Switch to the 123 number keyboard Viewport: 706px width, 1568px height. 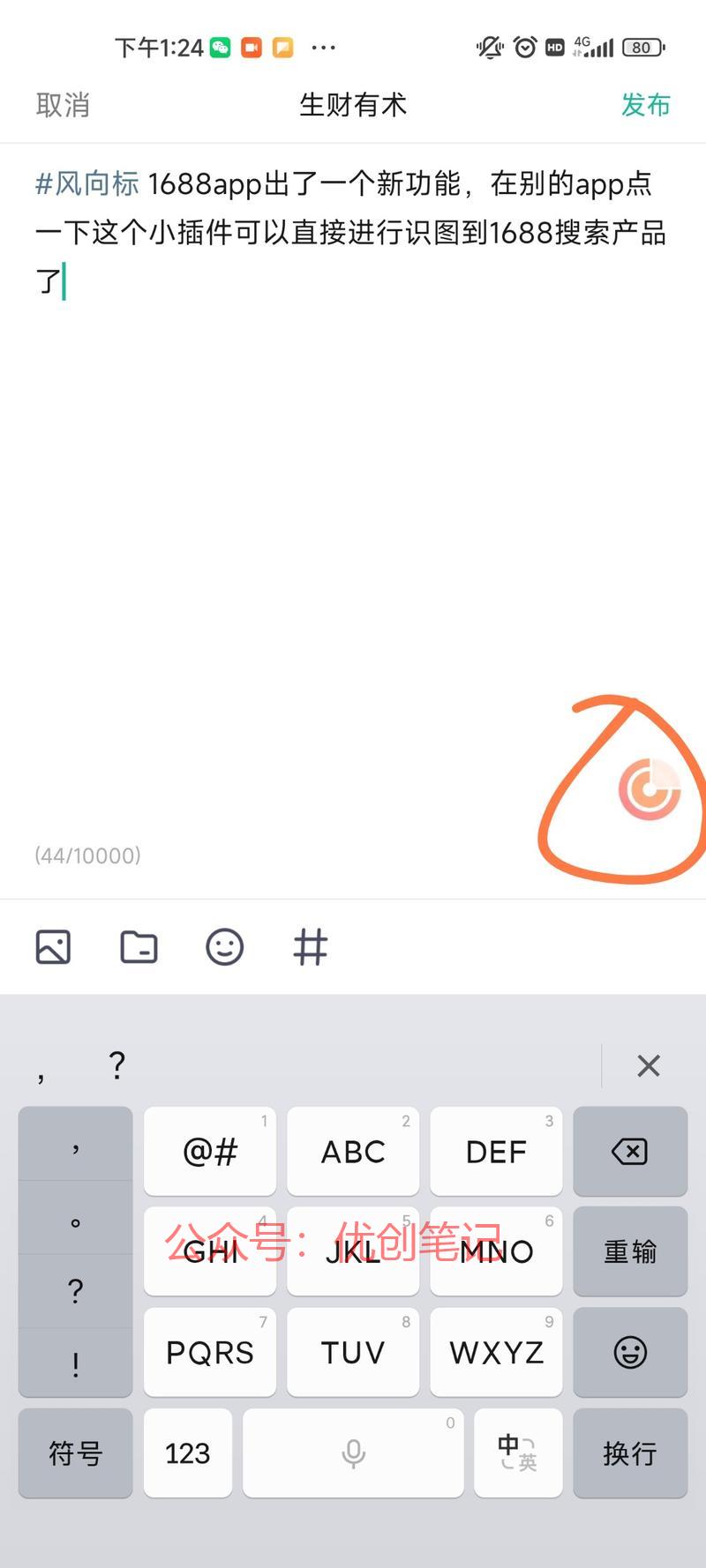pos(188,1452)
